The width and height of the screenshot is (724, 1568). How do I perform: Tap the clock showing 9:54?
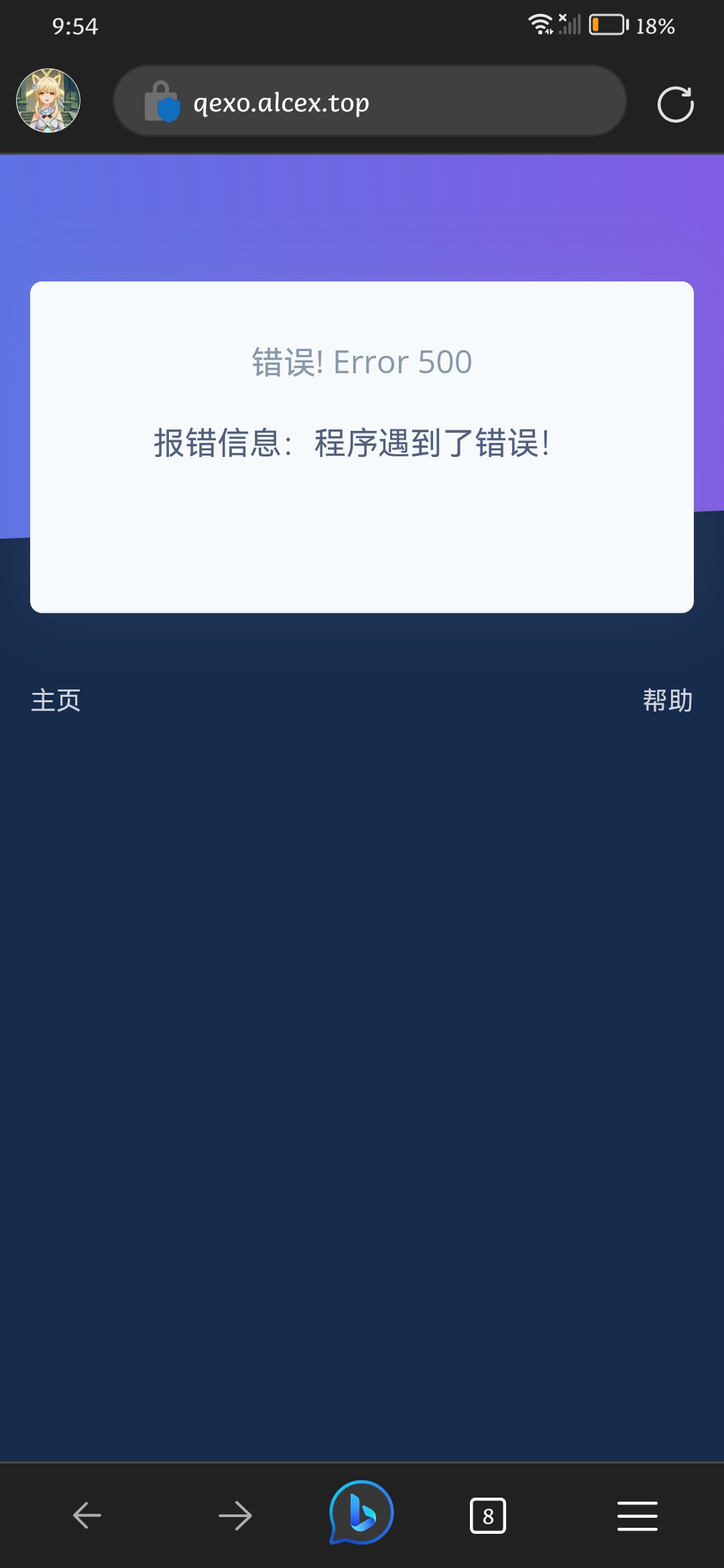pyautogui.click(x=76, y=26)
